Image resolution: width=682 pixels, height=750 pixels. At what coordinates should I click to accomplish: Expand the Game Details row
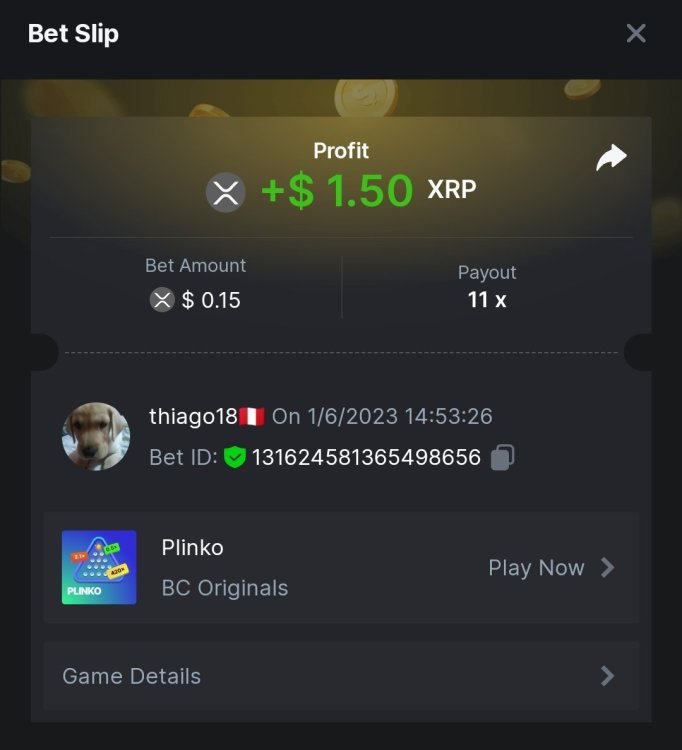340,676
